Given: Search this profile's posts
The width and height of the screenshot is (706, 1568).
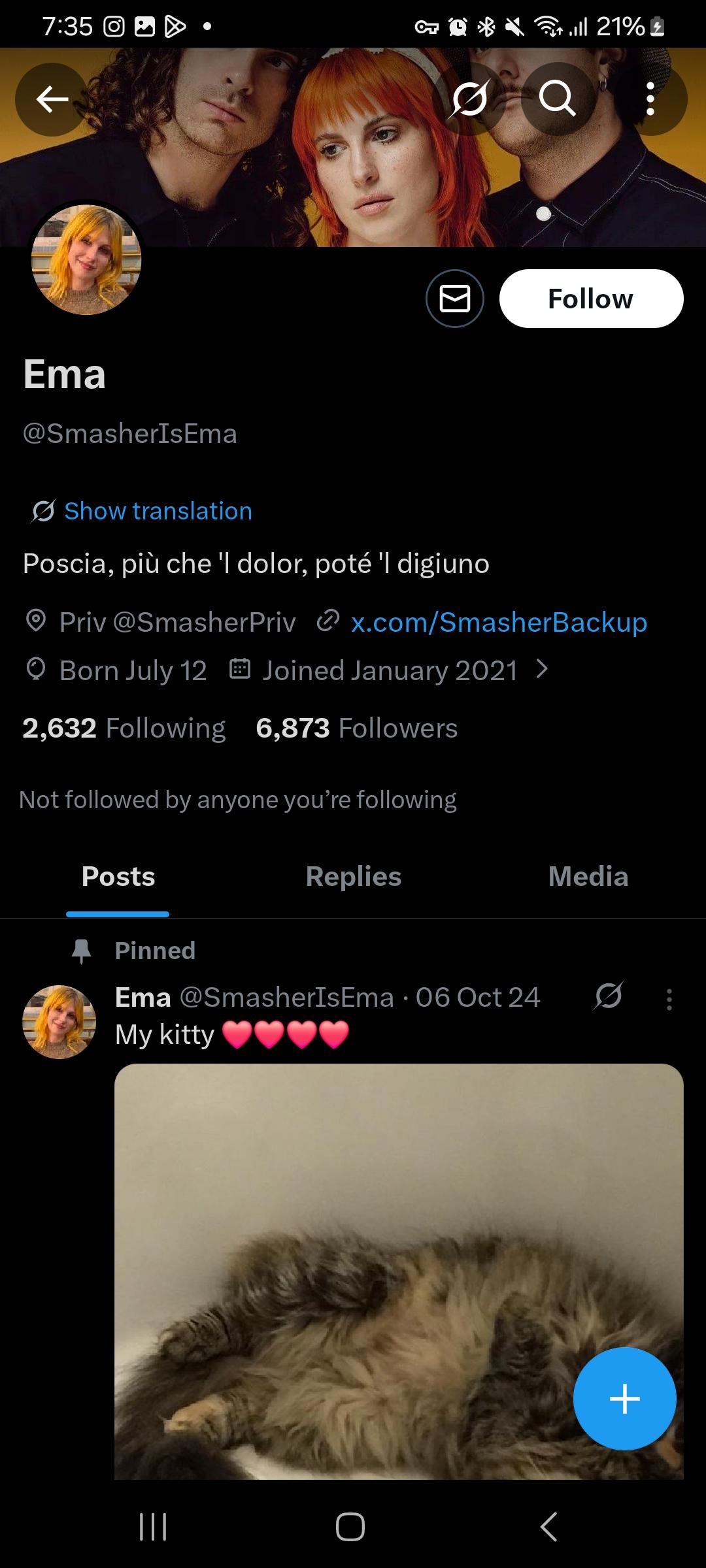Looking at the screenshot, I should pyautogui.click(x=558, y=99).
